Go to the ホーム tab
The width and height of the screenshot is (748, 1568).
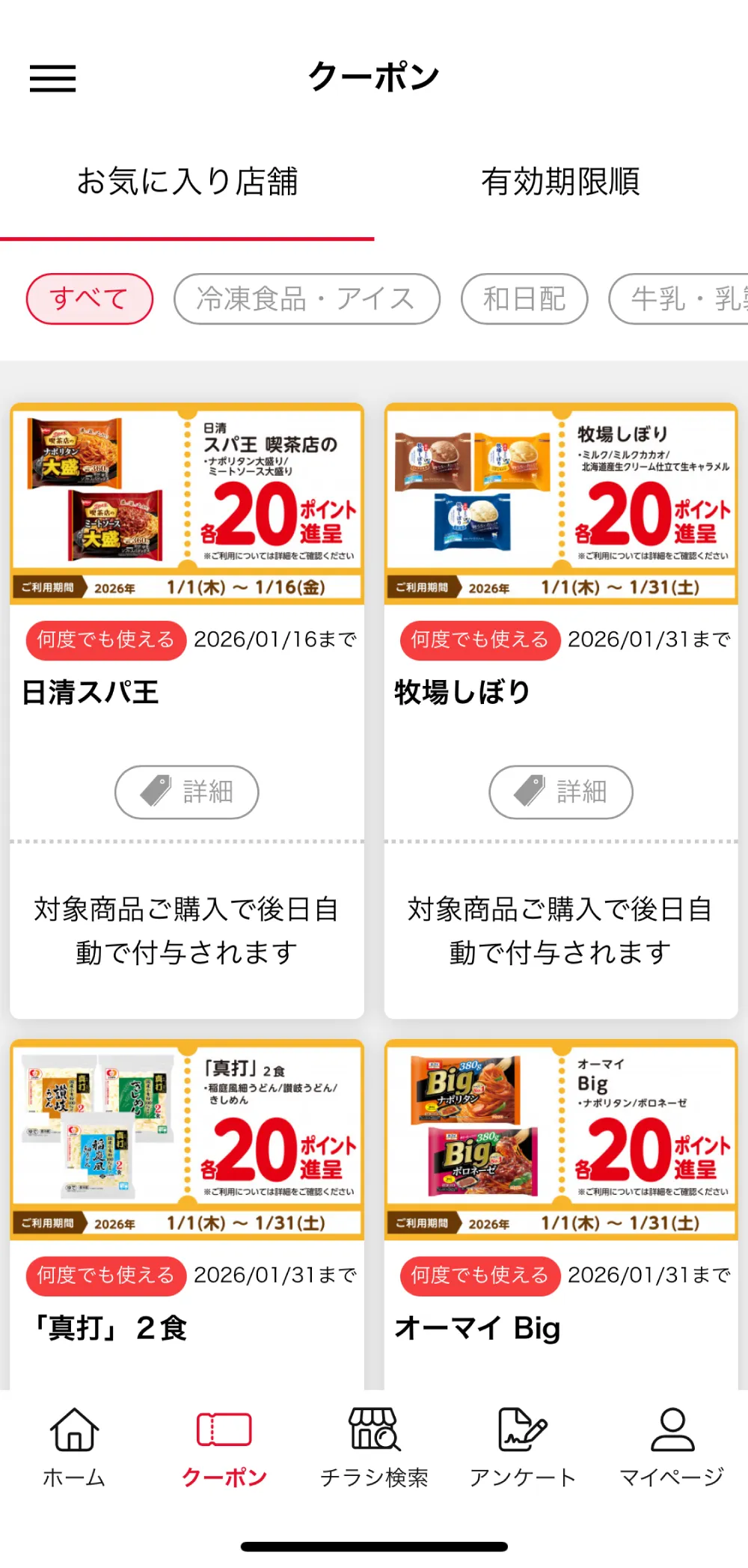point(74,1447)
